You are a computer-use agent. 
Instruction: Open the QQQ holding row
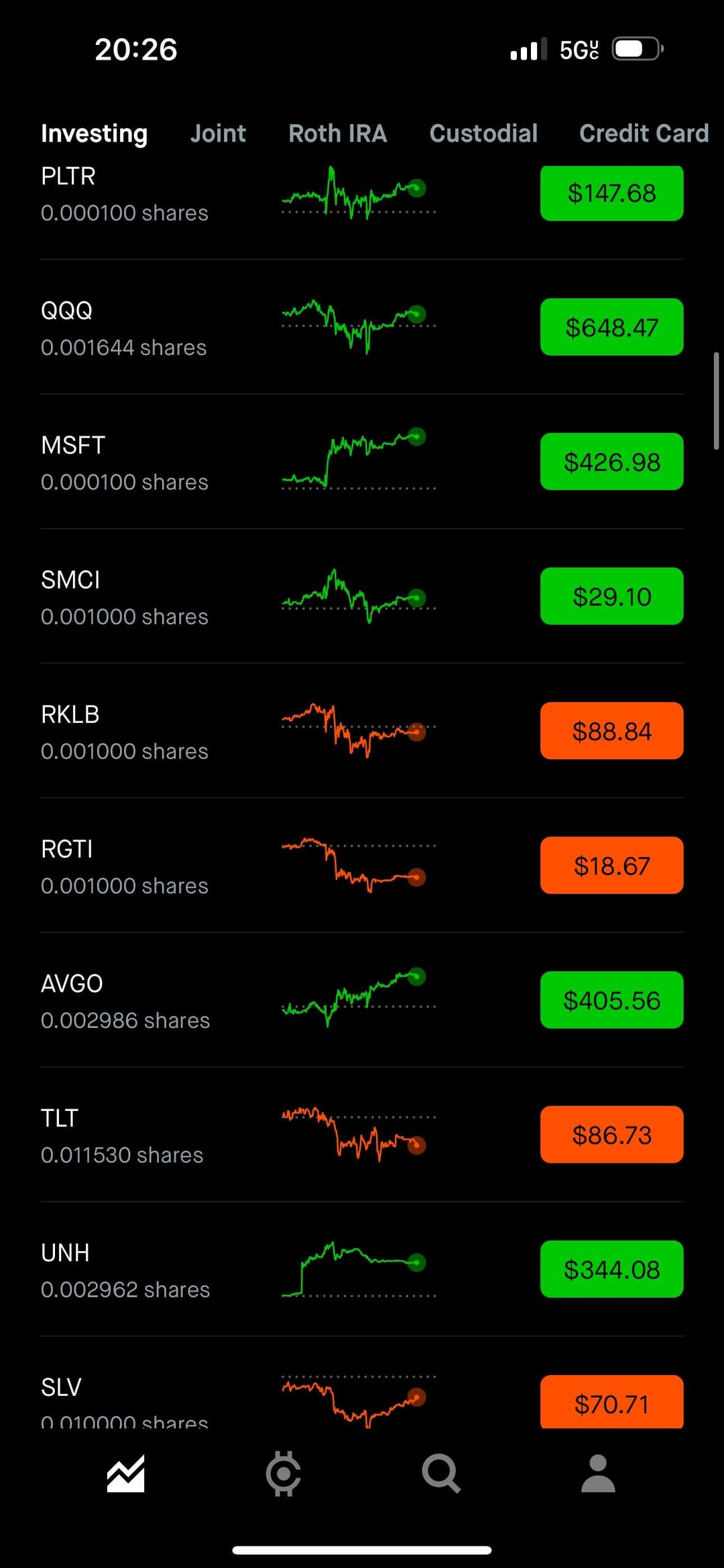[124, 328]
